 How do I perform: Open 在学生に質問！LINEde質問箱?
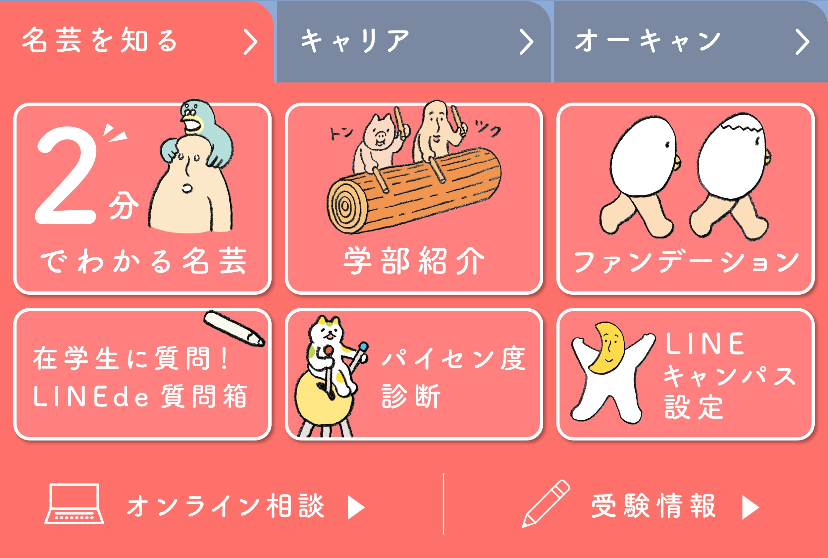click(x=143, y=375)
